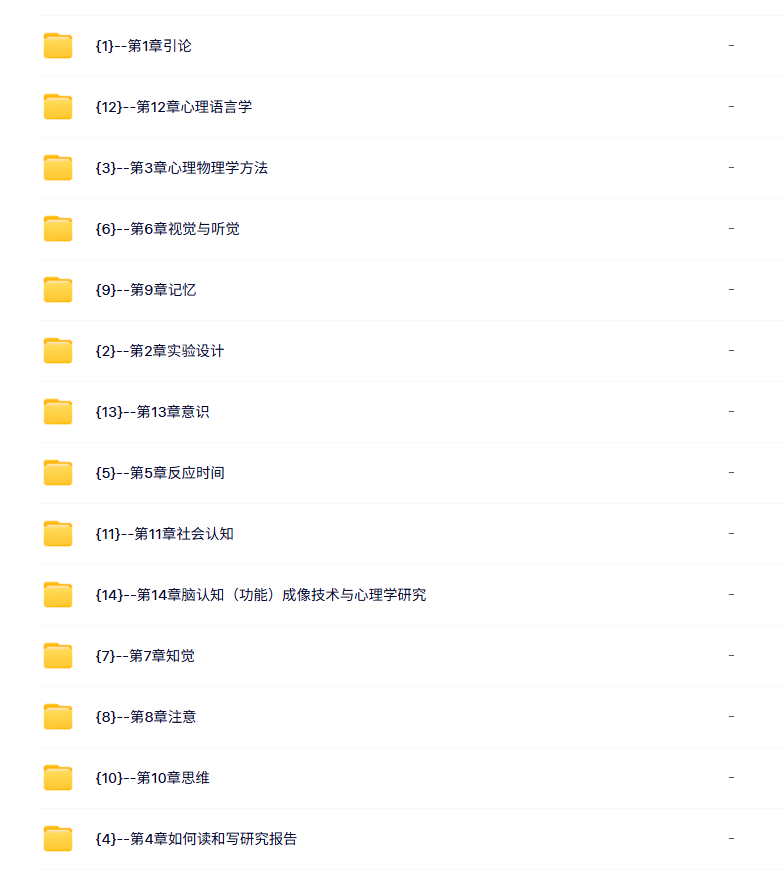Click the folder icon for 第9章记忆
Viewport: 783px width, 882px height.
pyautogui.click(x=57, y=289)
